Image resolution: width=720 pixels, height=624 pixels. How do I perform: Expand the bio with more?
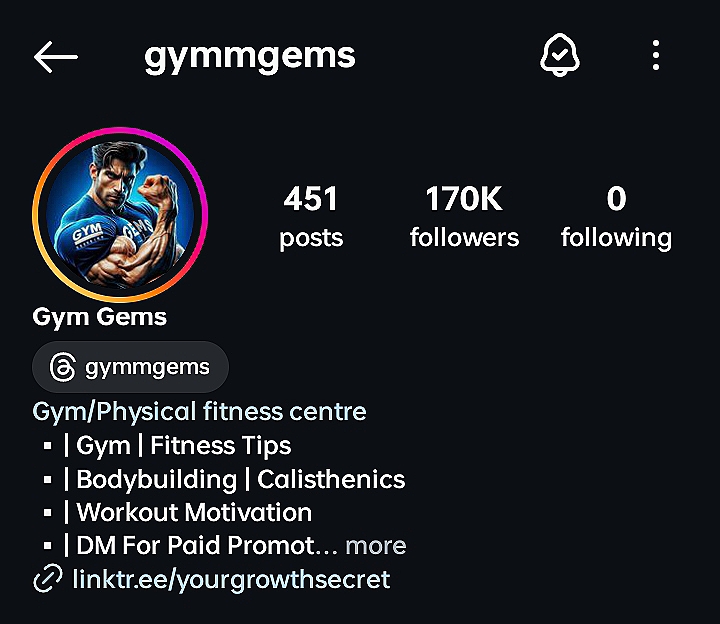click(376, 546)
